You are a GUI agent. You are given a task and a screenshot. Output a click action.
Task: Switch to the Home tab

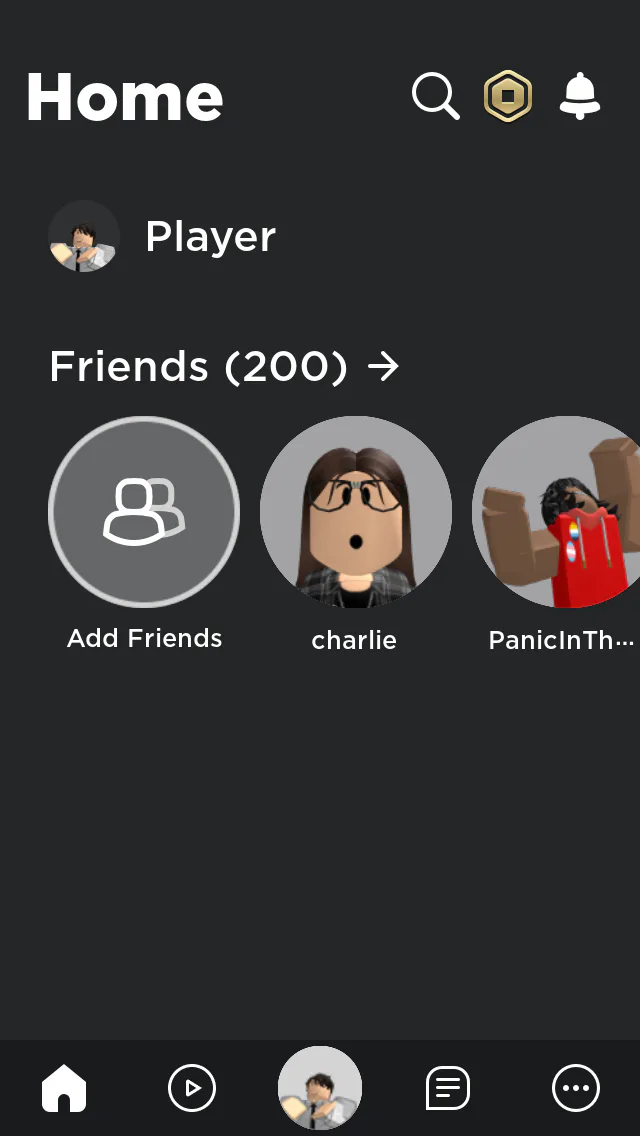(65, 1087)
